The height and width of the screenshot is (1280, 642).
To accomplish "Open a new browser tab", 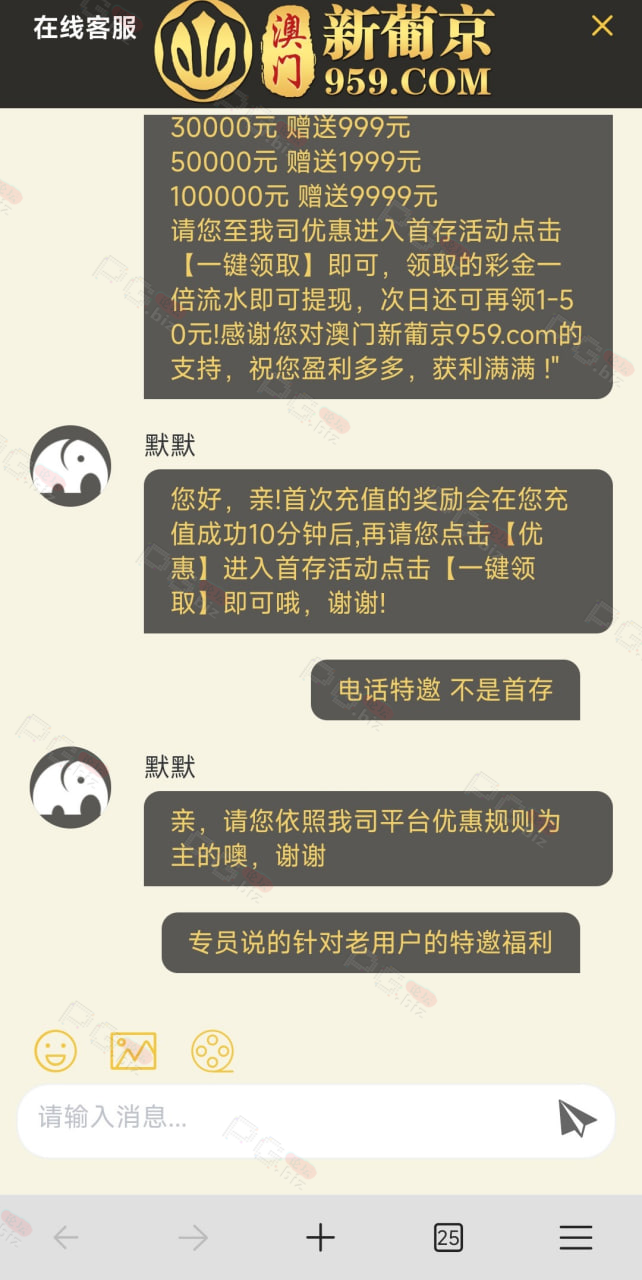I will pos(320,1238).
